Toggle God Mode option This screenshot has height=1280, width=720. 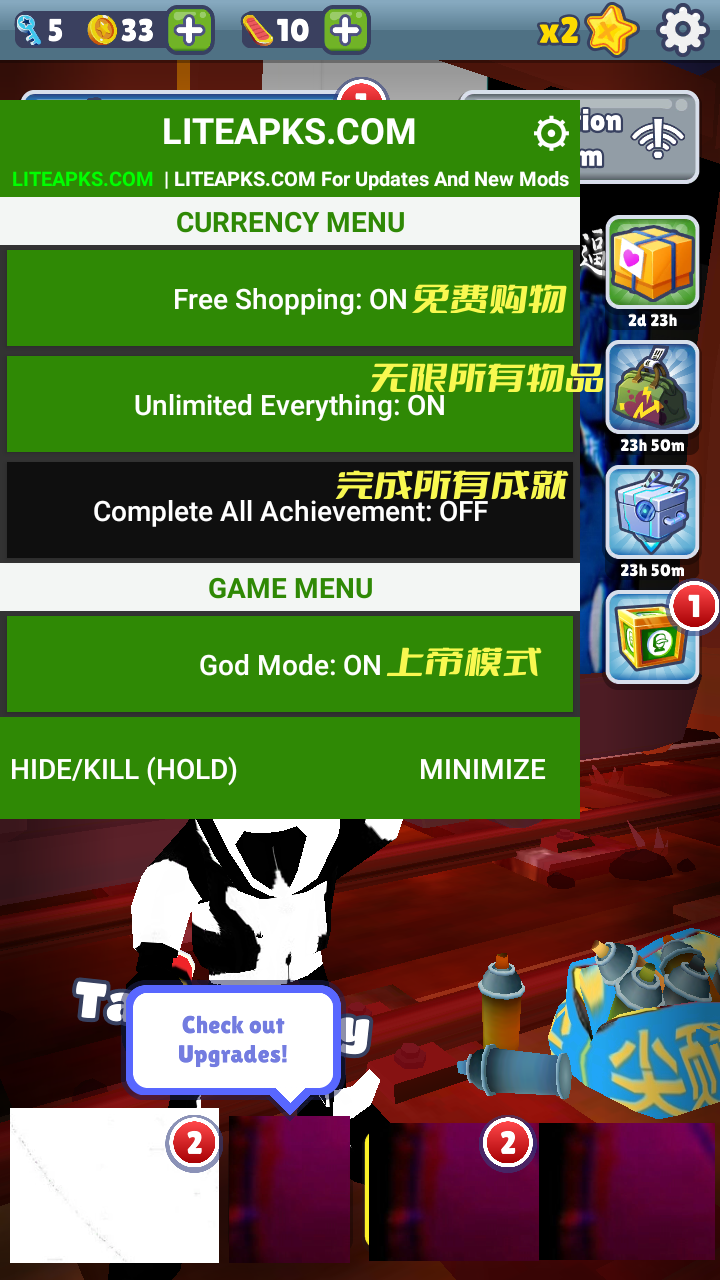290,665
